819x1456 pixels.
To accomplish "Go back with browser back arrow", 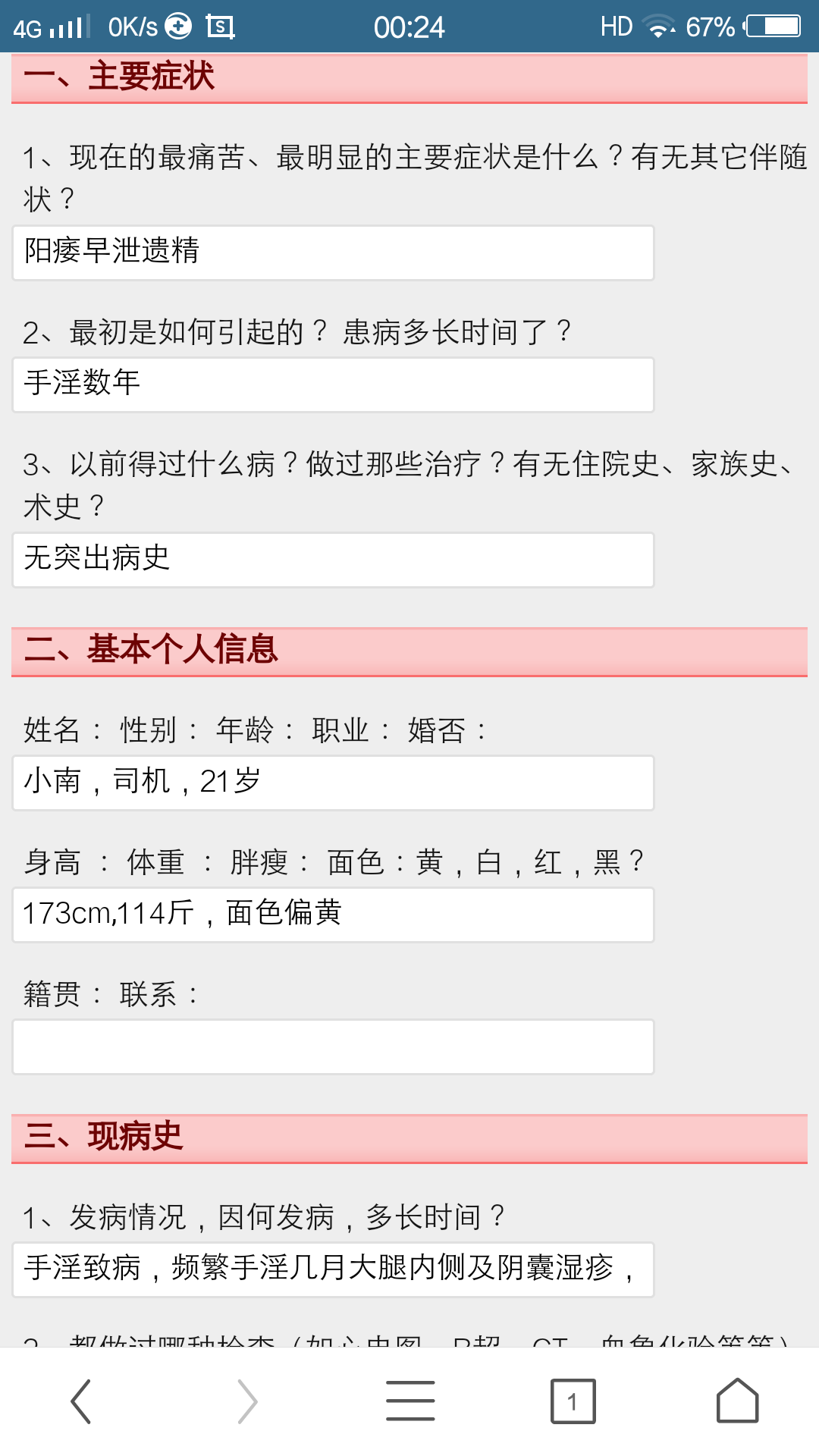I will (81, 1401).
